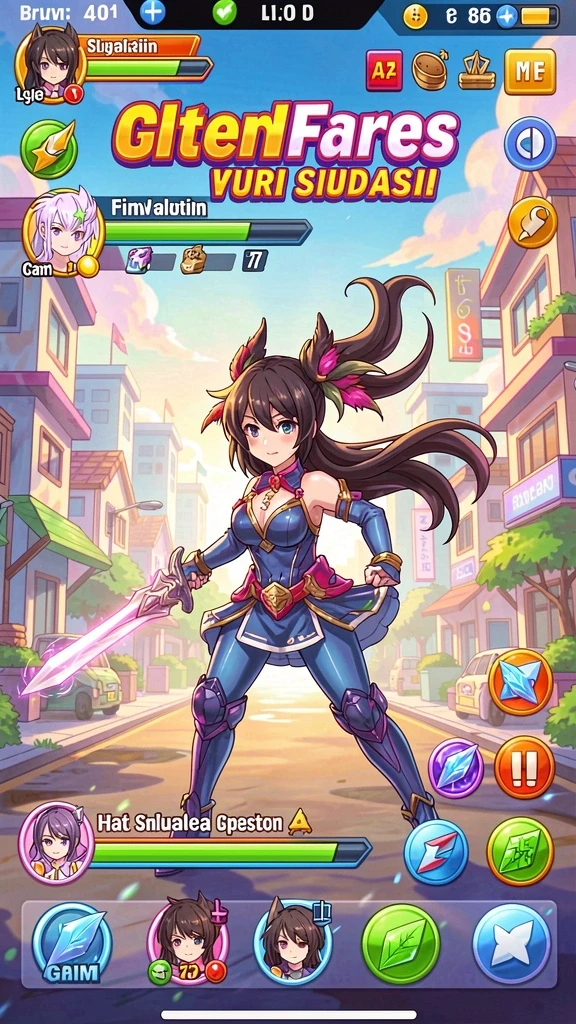576x1024 pixels.
Task: Tap the blue half-circle round button
Action: [x=530, y=144]
